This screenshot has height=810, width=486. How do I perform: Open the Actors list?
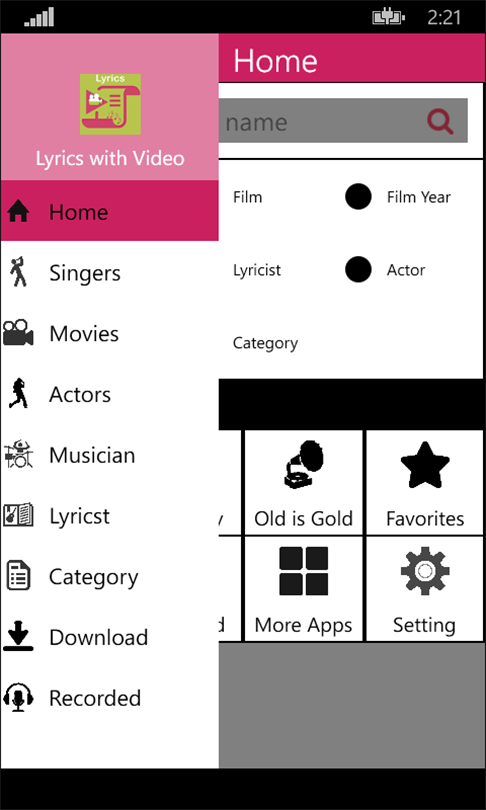tap(109, 395)
